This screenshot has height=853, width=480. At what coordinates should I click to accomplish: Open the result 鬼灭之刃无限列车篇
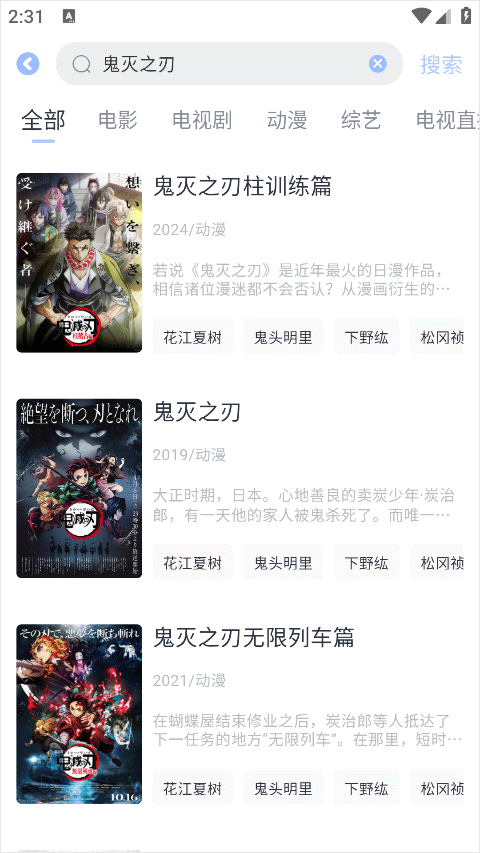coord(254,637)
